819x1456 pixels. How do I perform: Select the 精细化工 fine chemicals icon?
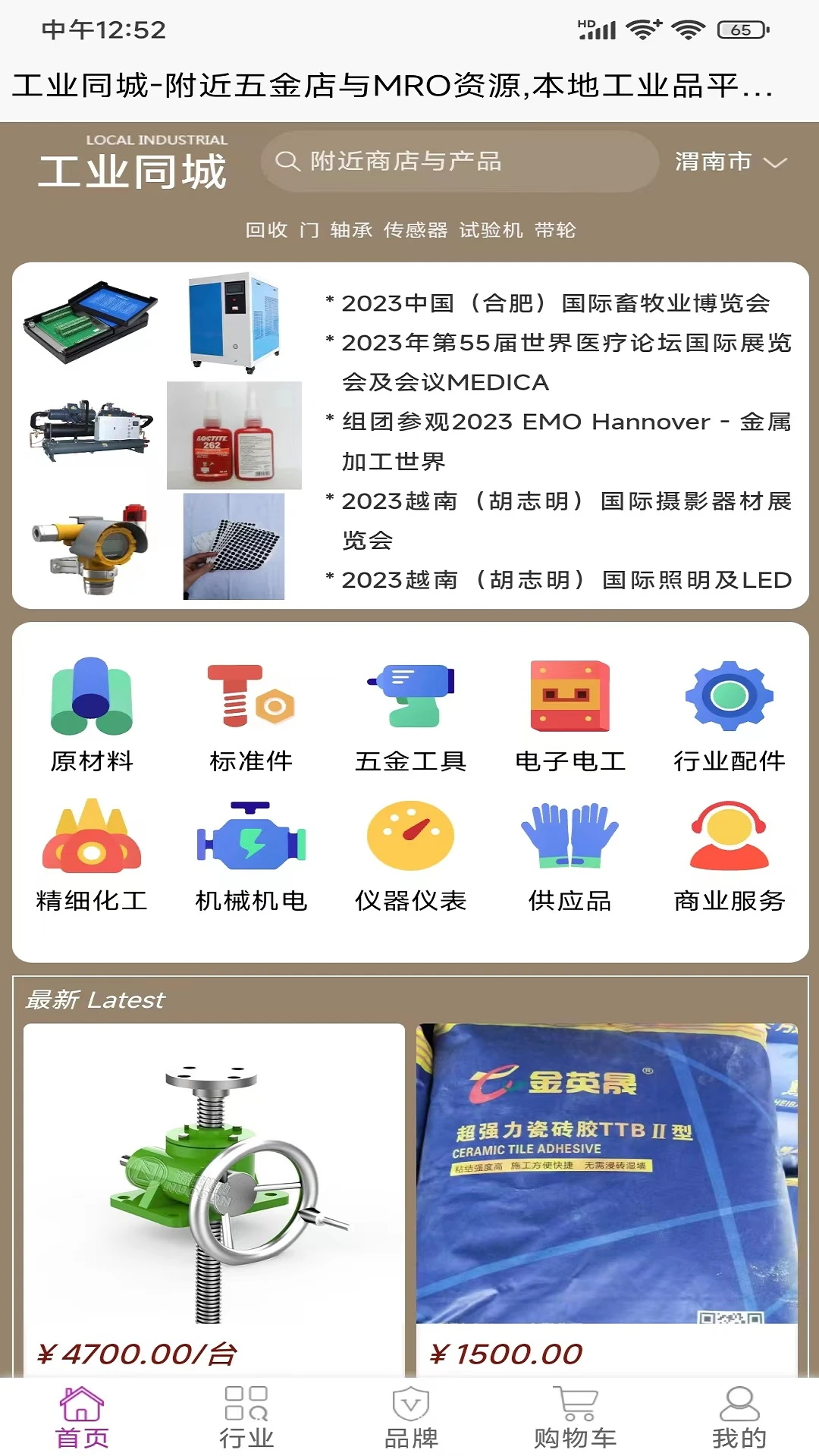[91, 842]
